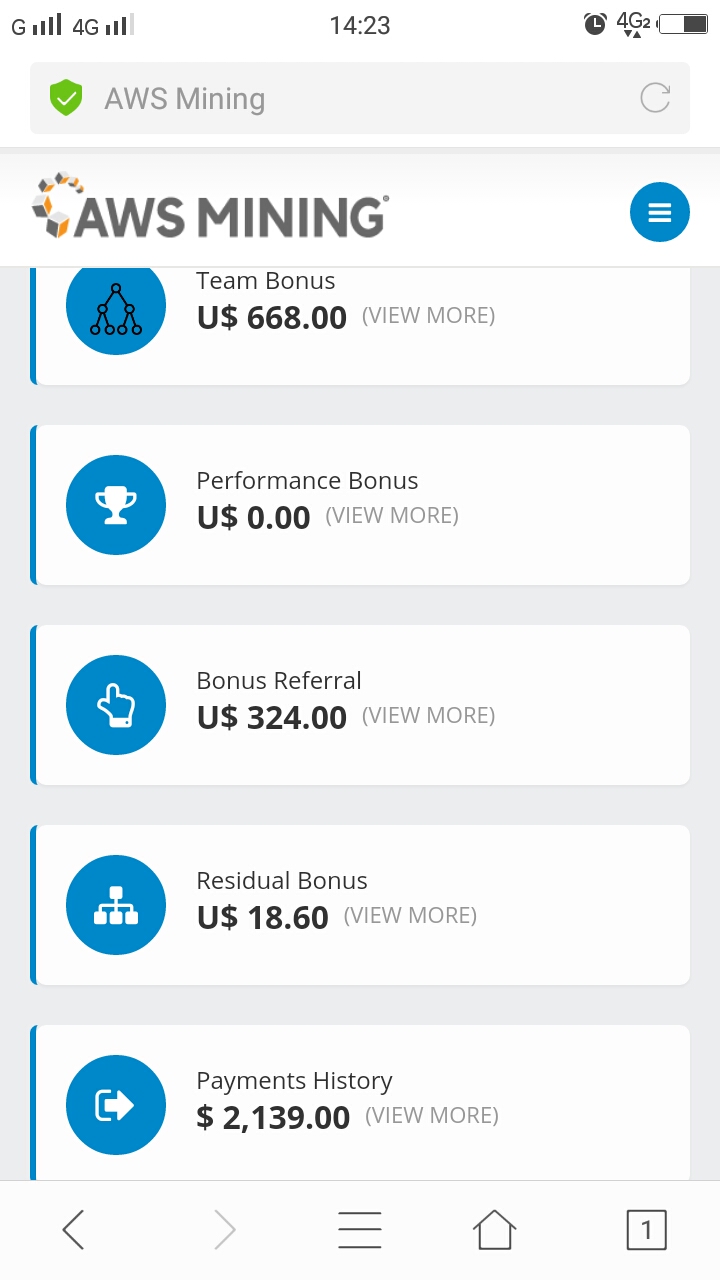The image size is (720, 1280).
Task: Go to the browser home page
Action: pyautogui.click(x=494, y=1230)
